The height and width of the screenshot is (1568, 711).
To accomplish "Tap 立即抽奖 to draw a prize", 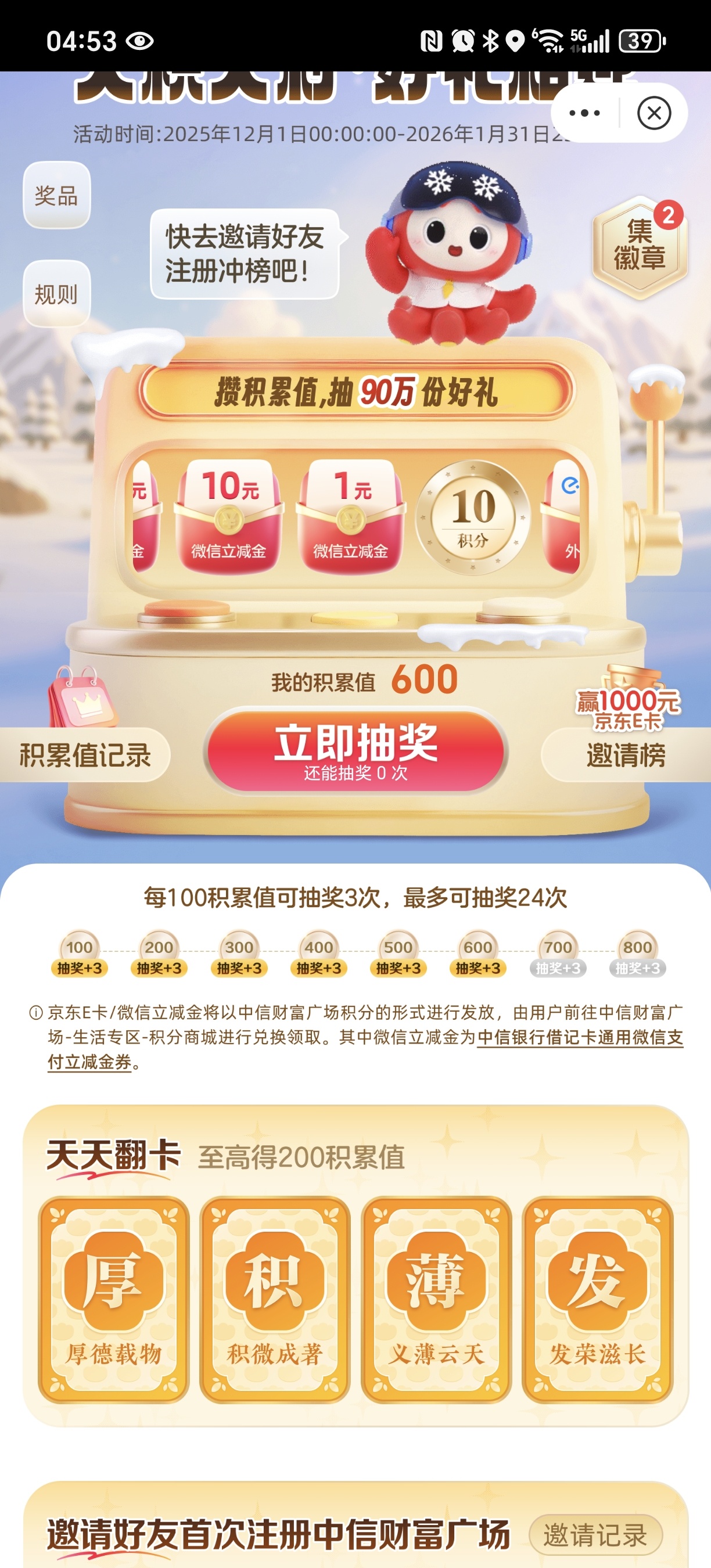I will pyautogui.click(x=355, y=751).
